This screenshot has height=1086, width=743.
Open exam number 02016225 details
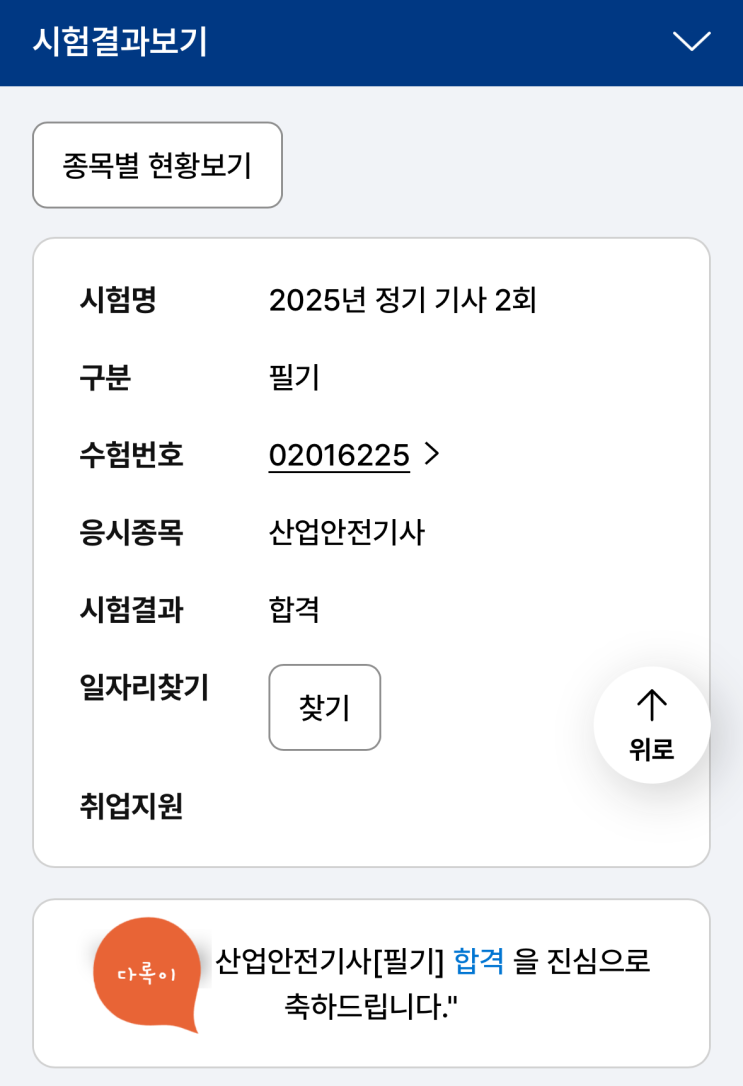(354, 455)
